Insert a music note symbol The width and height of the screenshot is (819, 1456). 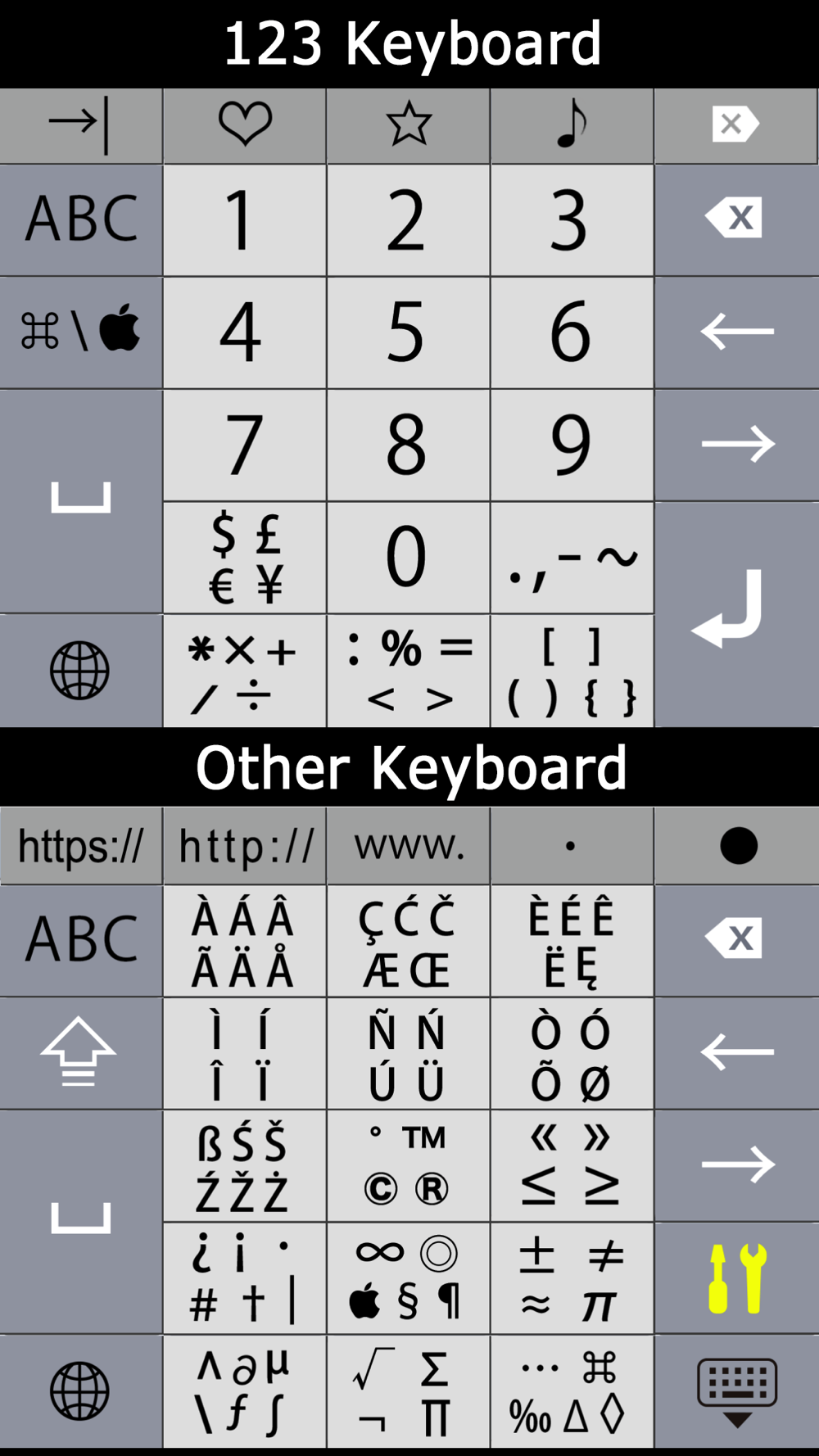(x=572, y=124)
